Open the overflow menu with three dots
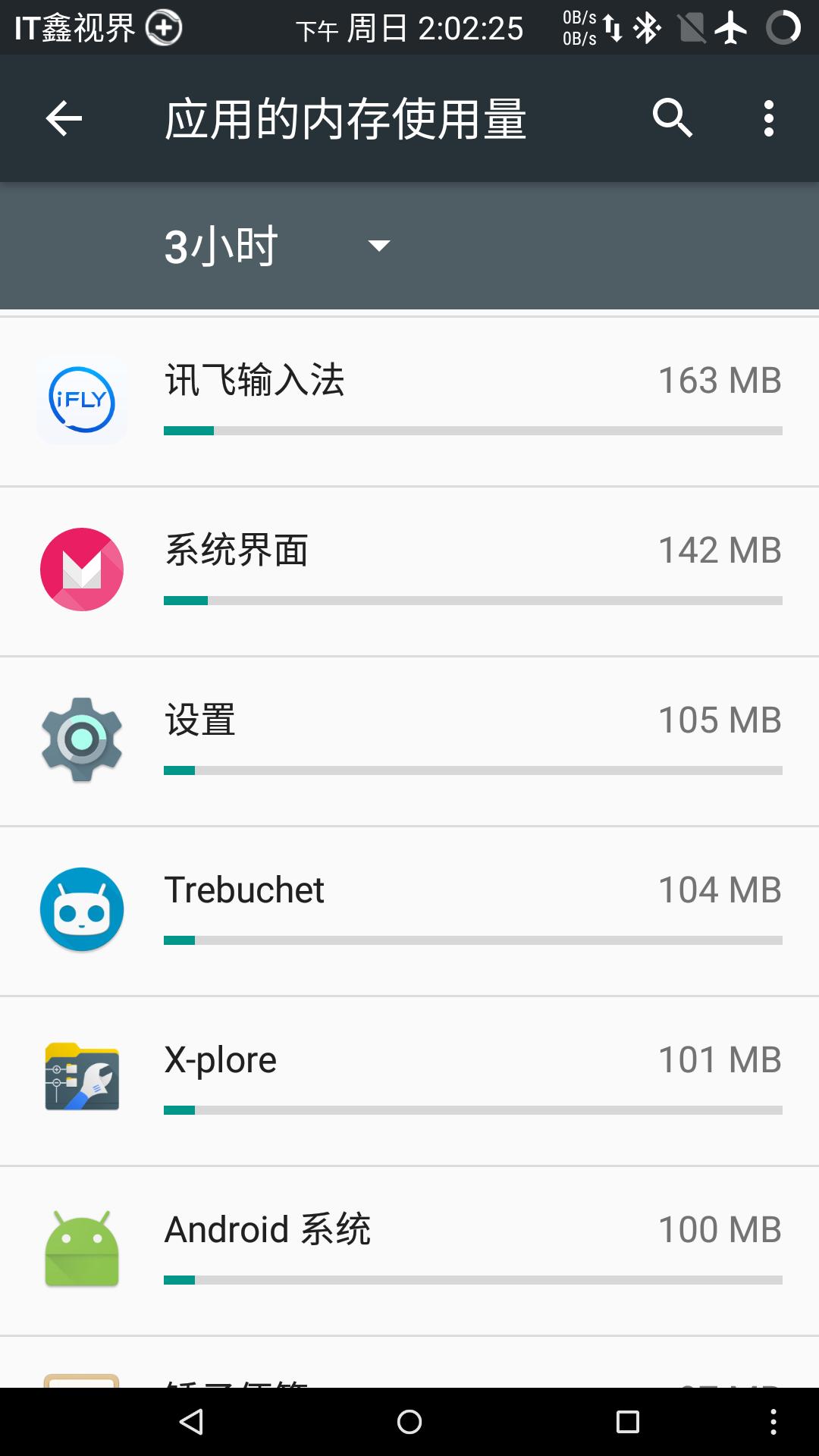819x1456 pixels. pos(768,118)
